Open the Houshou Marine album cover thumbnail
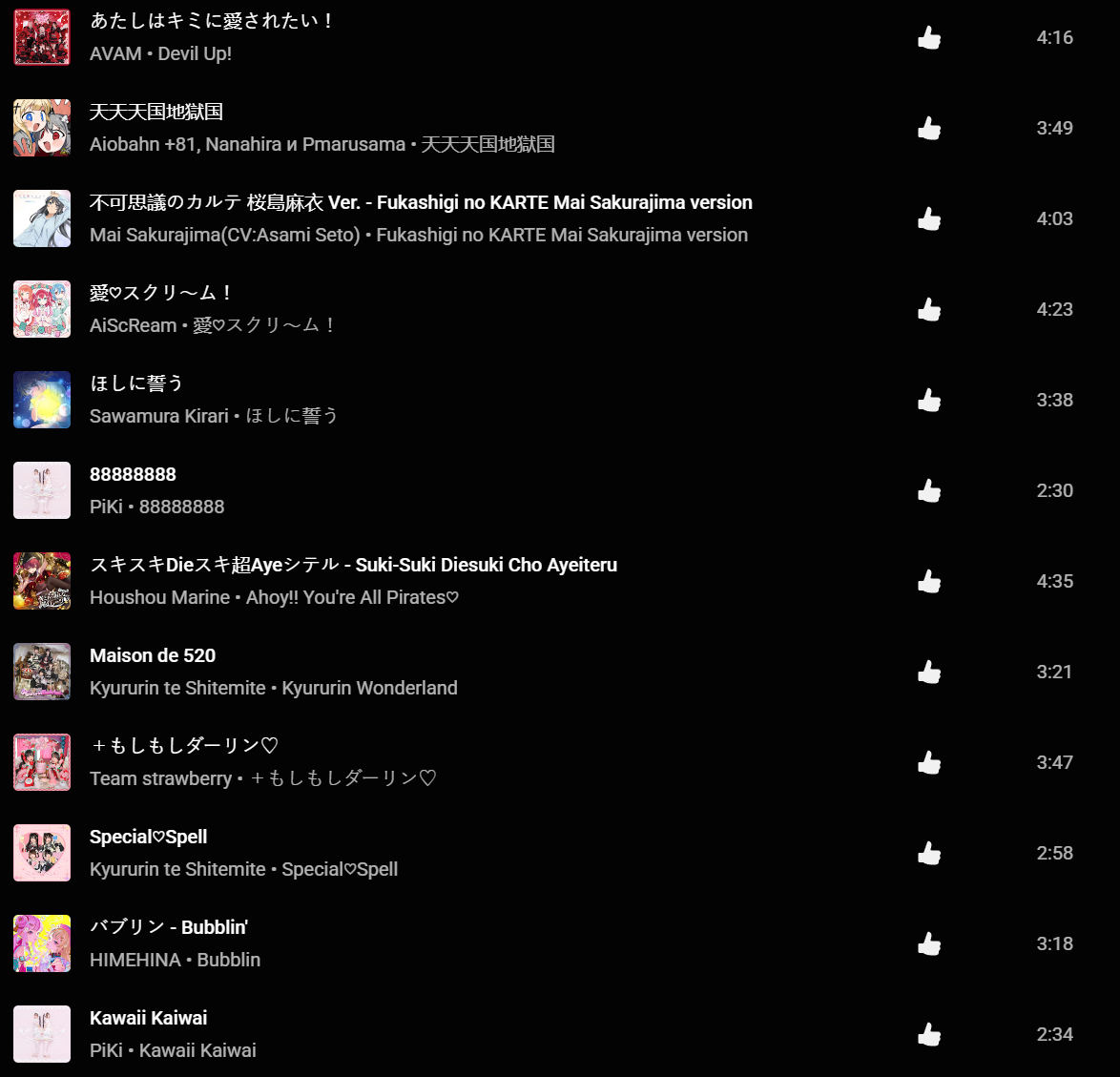Screen dimensions: 1120x1077 point(42,581)
